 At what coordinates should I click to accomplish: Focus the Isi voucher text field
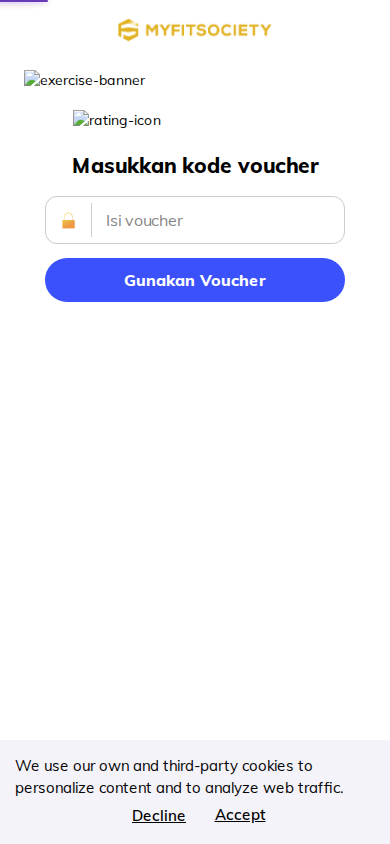click(x=217, y=220)
